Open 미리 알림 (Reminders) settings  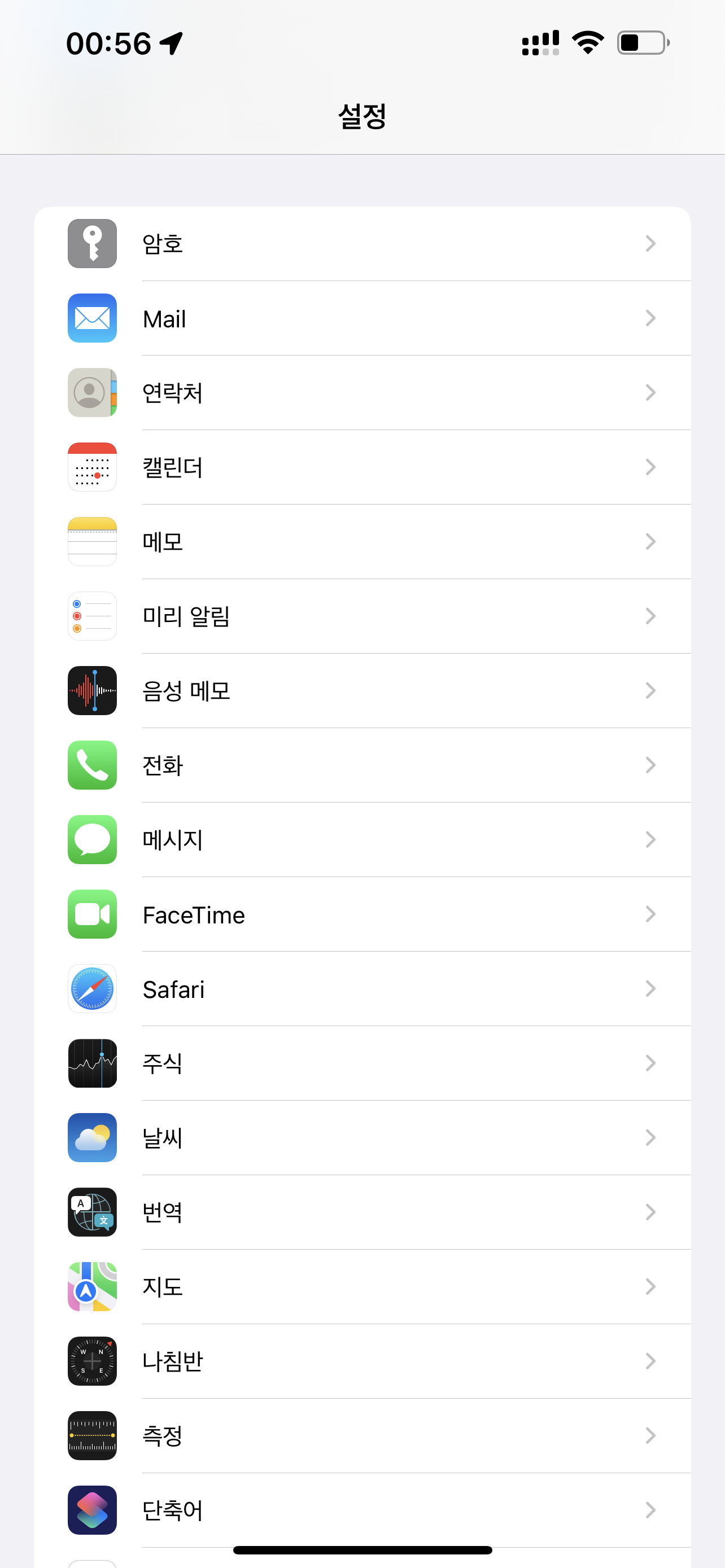(362, 616)
